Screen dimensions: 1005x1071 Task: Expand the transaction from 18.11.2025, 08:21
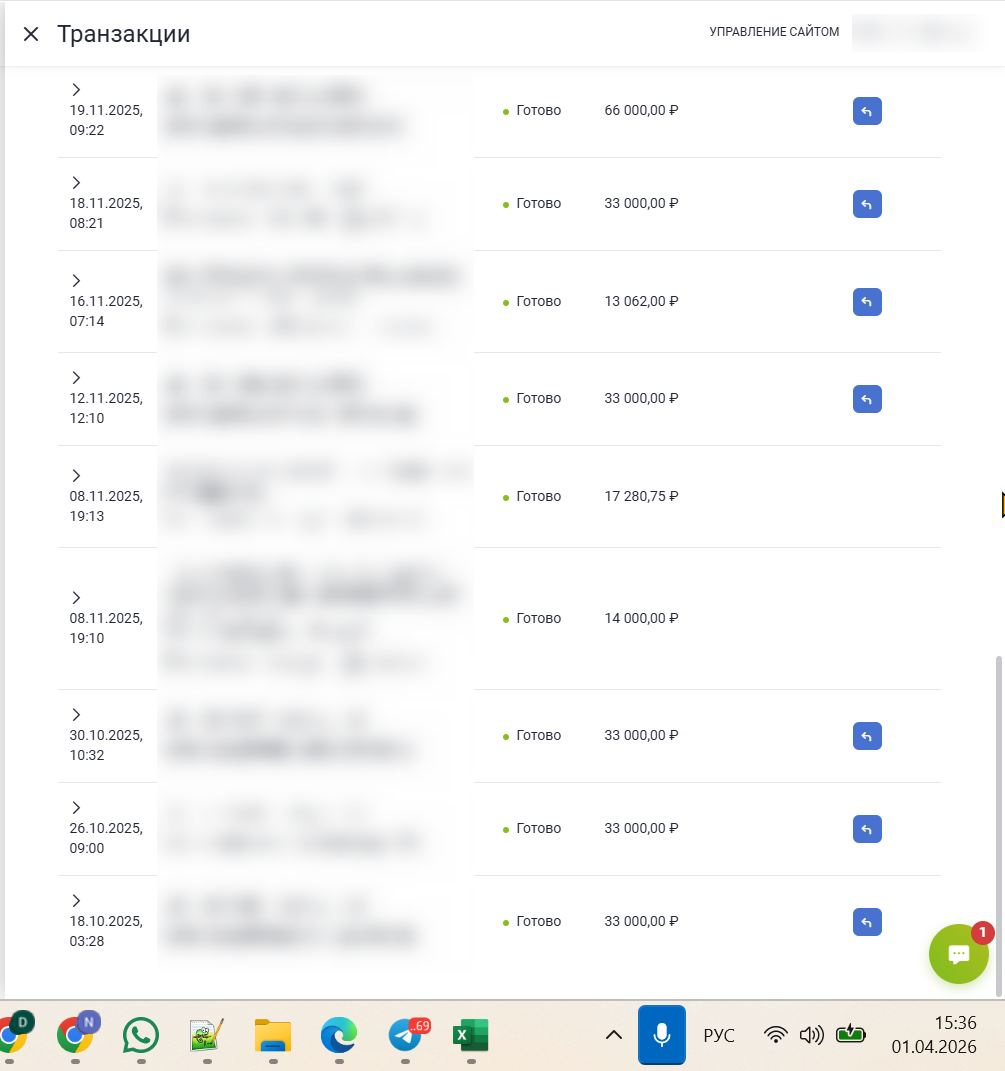coord(76,183)
